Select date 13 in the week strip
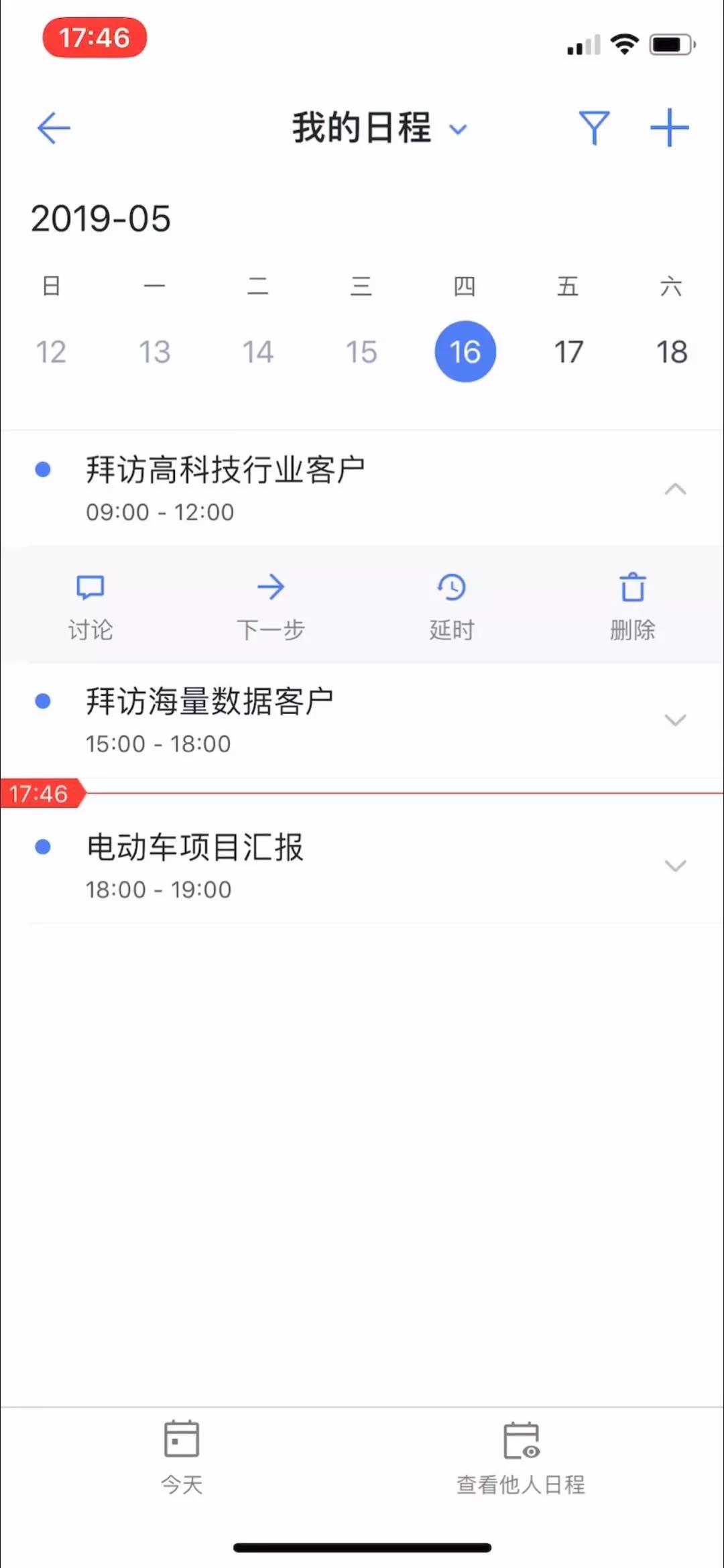 point(154,352)
